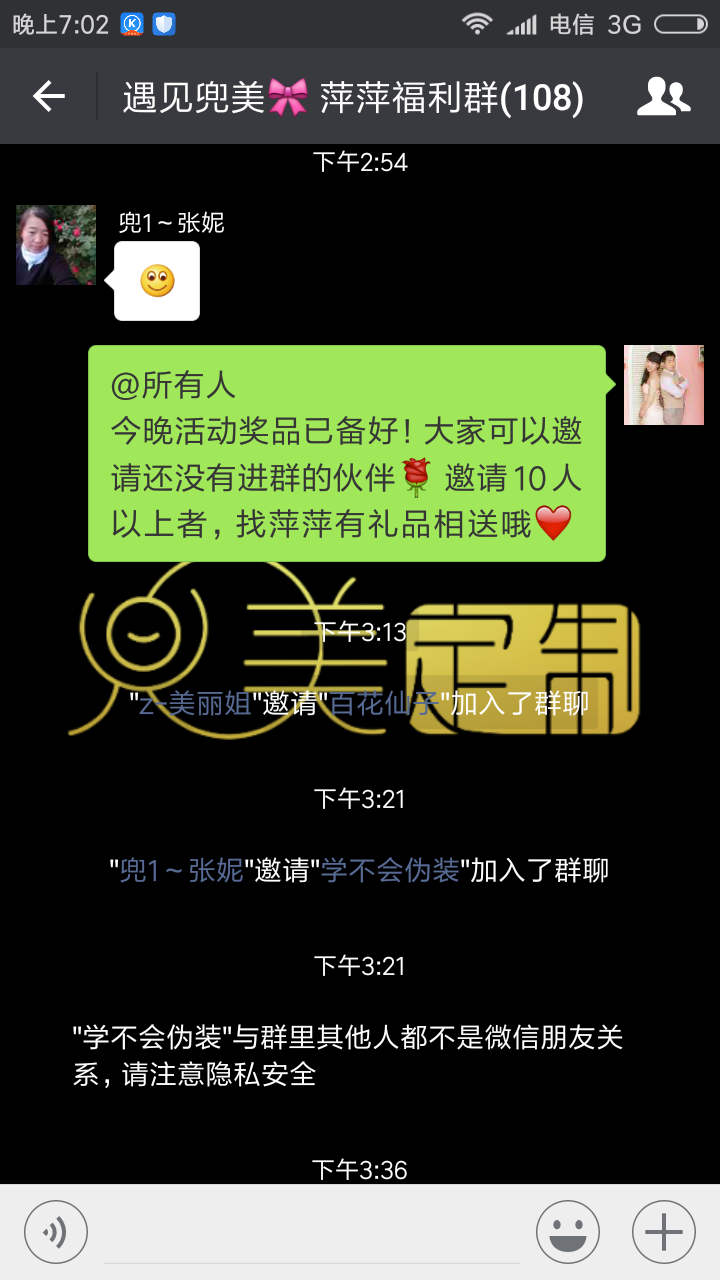This screenshot has height=1280, width=720.
Task: Open 学不会伪装 profile link
Action: pos(390,870)
